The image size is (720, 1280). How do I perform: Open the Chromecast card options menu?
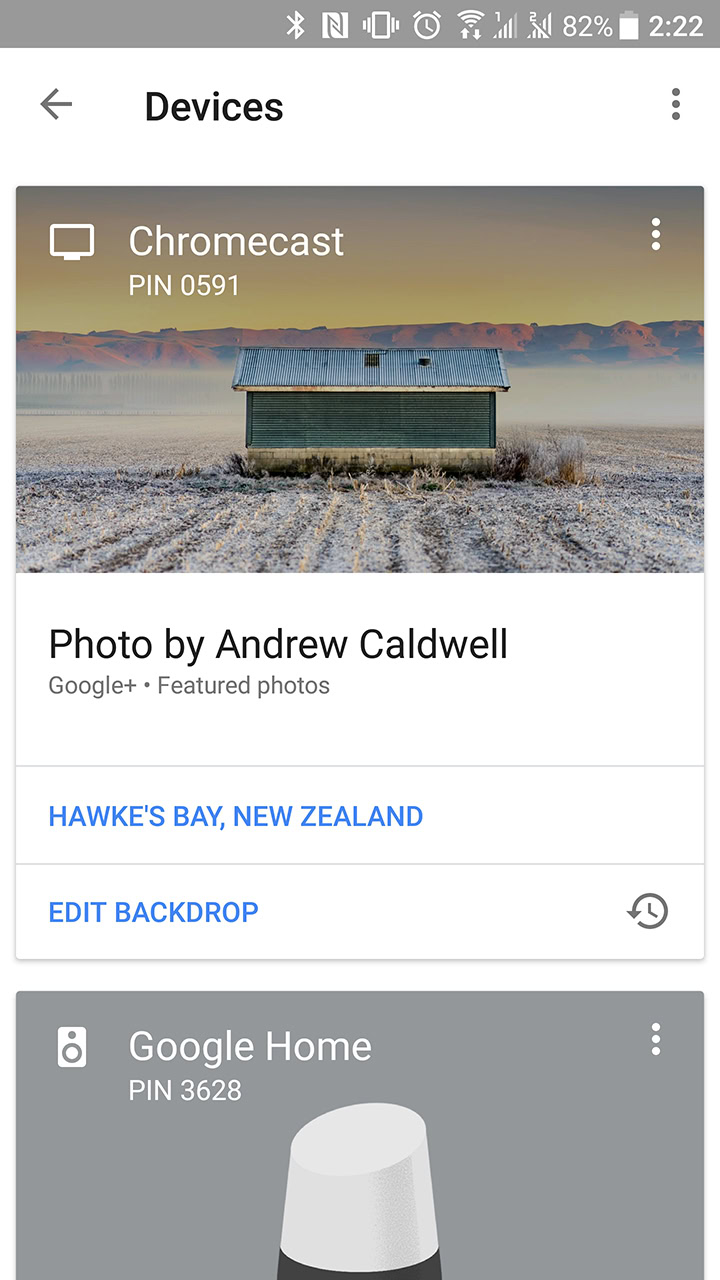[656, 235]
